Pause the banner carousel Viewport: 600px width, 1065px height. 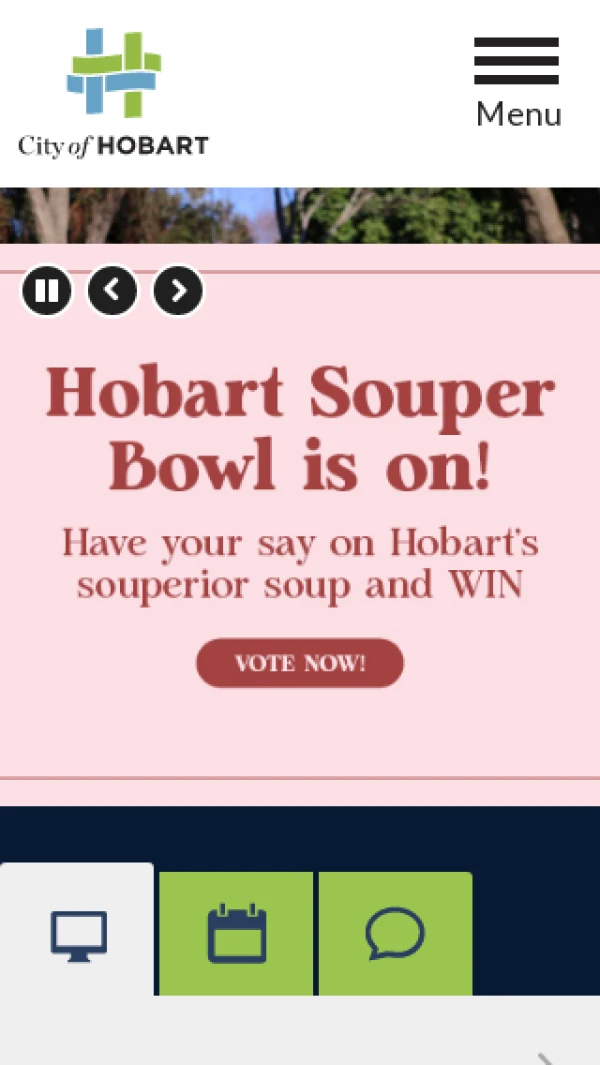click(47, 291)
